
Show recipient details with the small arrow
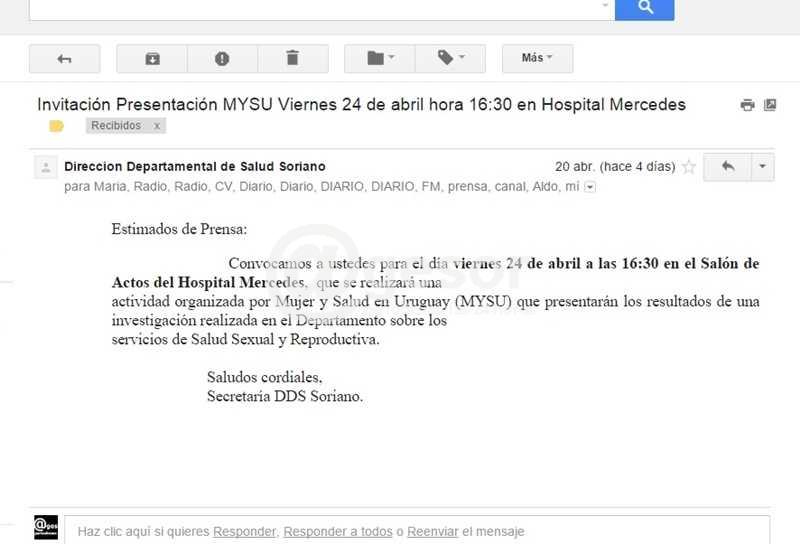click(590, 187)
